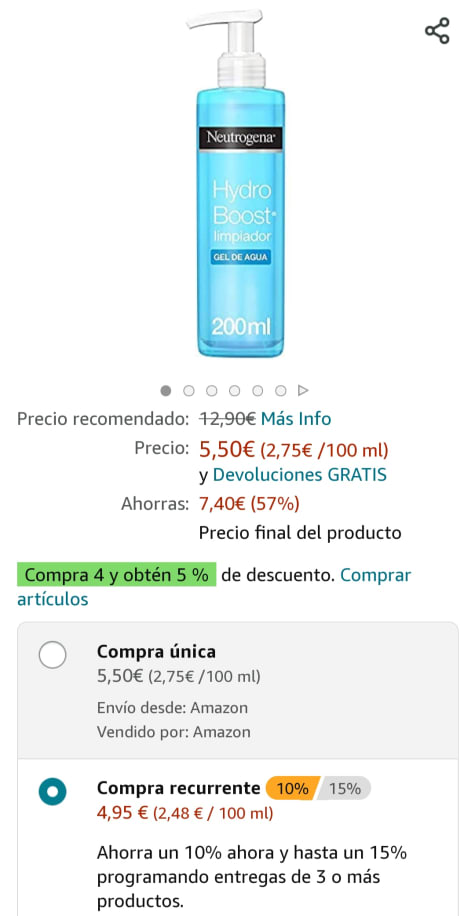Image resolution: width=475 pixels, height=916 pixels.
Task: Share this Neutrogena product
Action: click(437, 31)
